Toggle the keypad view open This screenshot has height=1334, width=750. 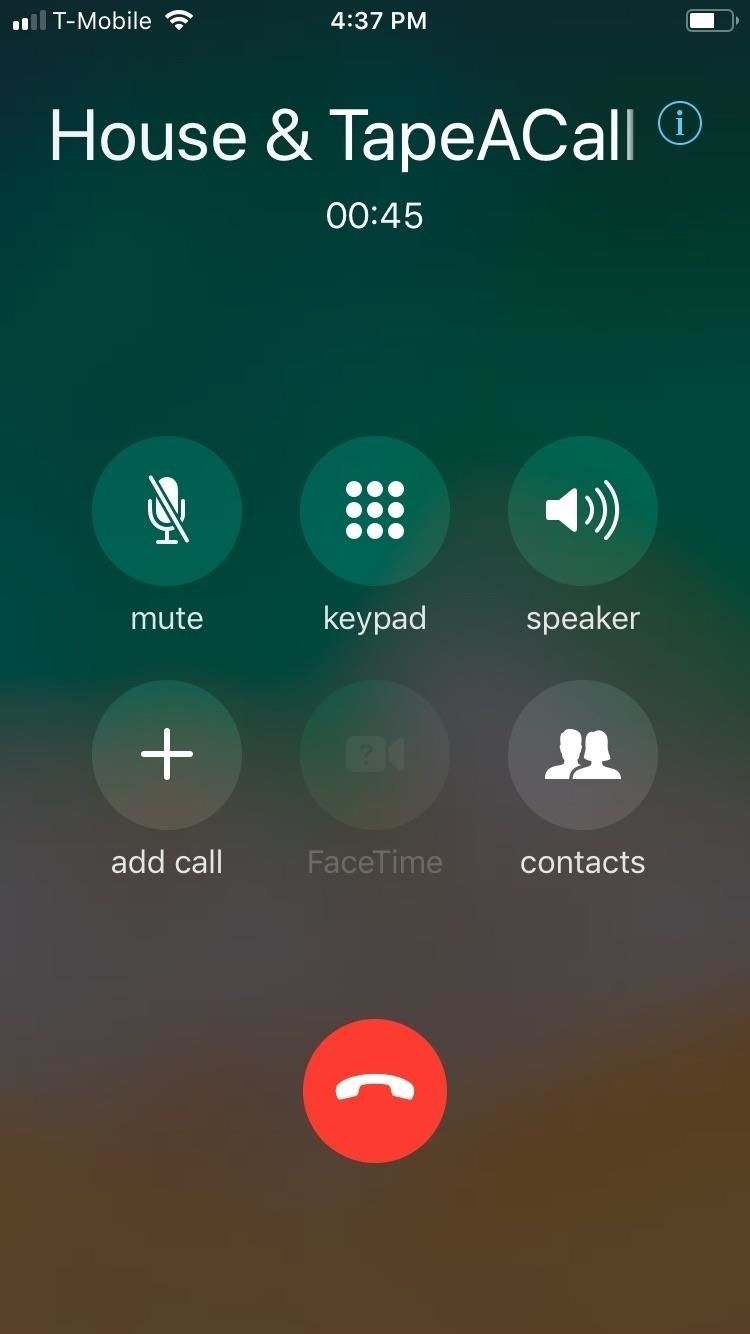pos(375,510)
